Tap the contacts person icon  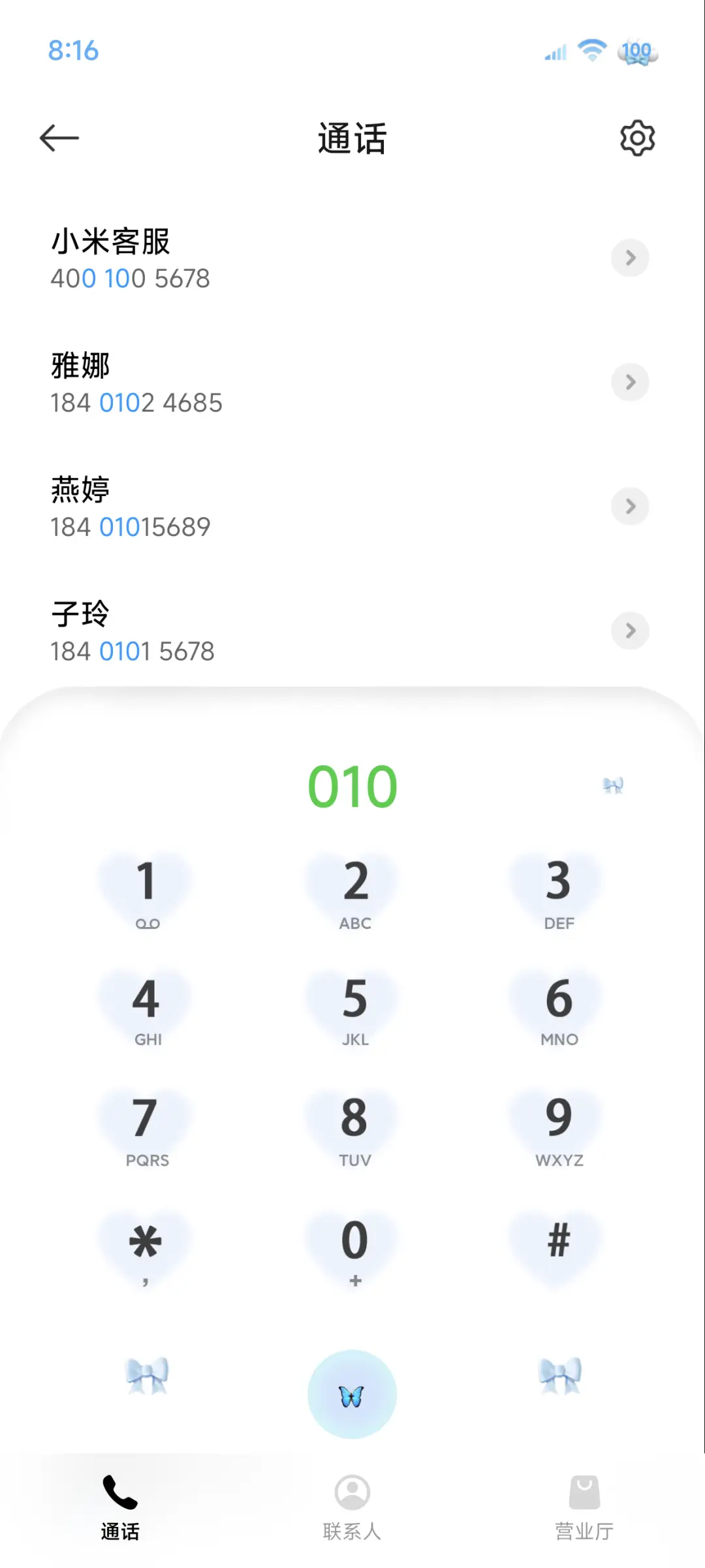click(x=352, y=1493)
